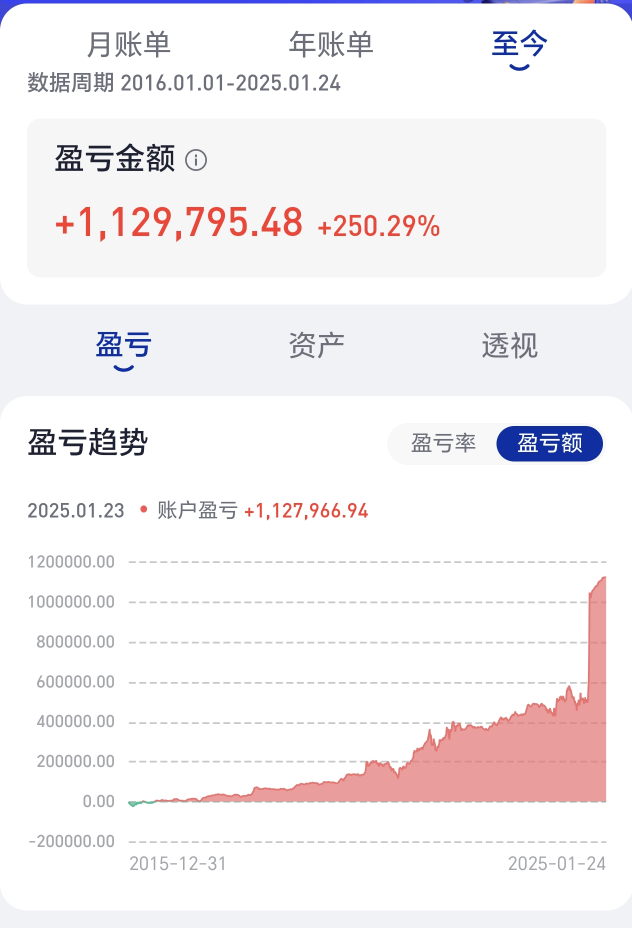The height and width of the screenshot is (928, 632).
Task: Open the 透视 tab
Action: (509, 346)
